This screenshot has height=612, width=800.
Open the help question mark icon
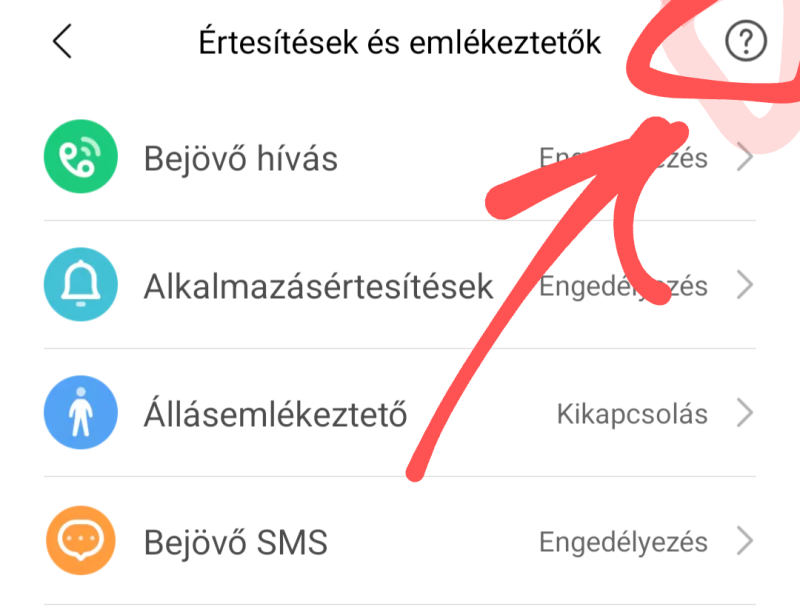[745, 43]
